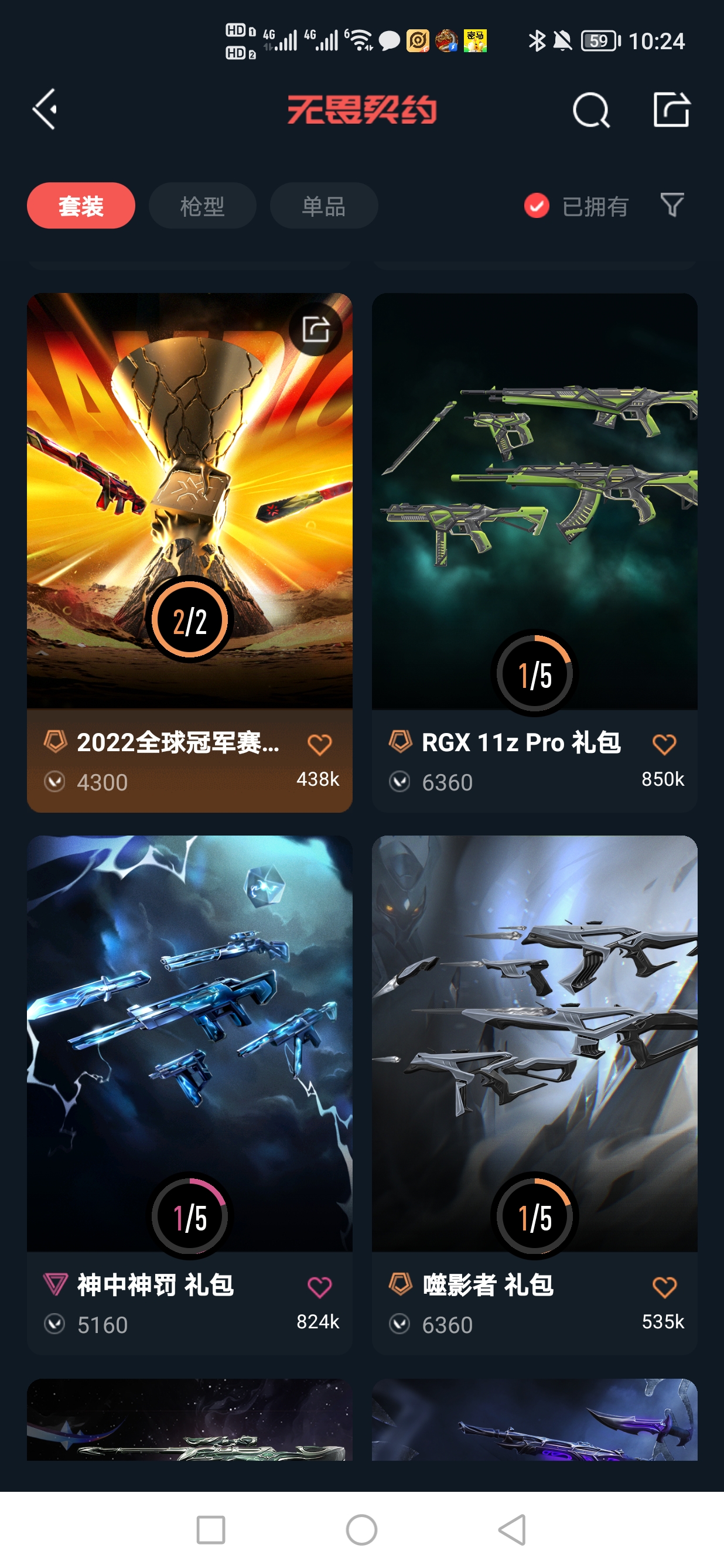
Task: Open the 神中神罚 礼包 card
Action: [189, 1041]
